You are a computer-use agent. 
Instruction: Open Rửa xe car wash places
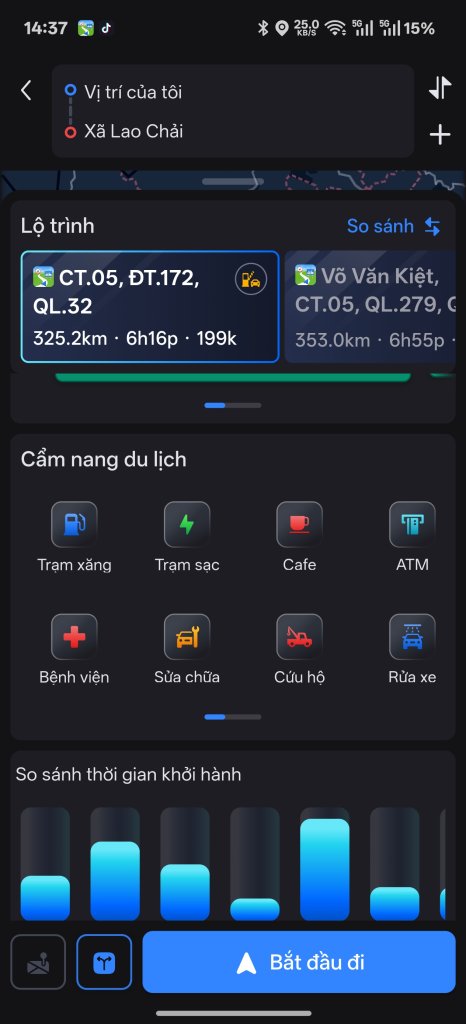pos(412,649)
